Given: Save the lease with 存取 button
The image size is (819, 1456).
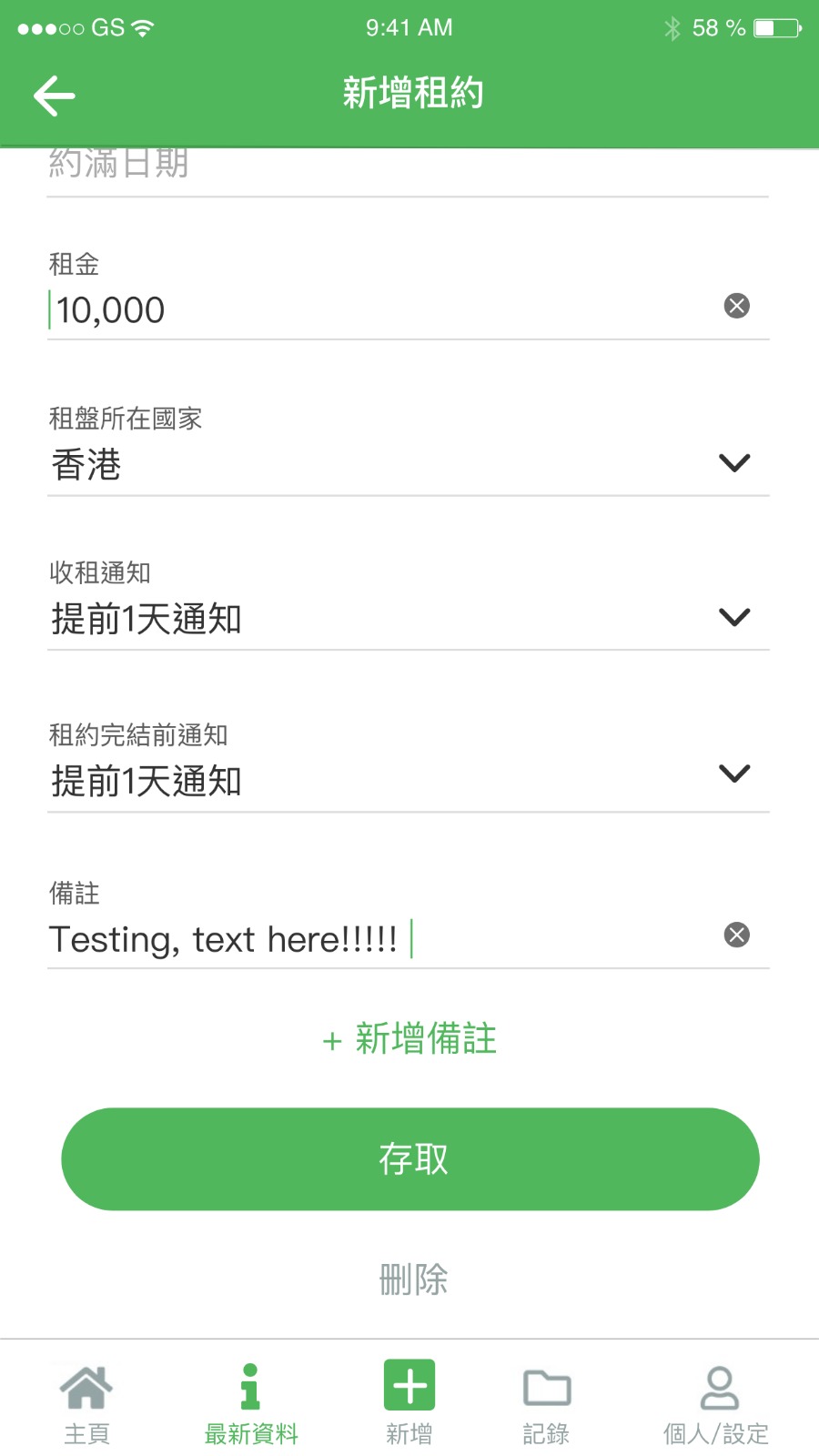Looking at the screenshot, I should pyautogui.click(x=409, y=1158).
